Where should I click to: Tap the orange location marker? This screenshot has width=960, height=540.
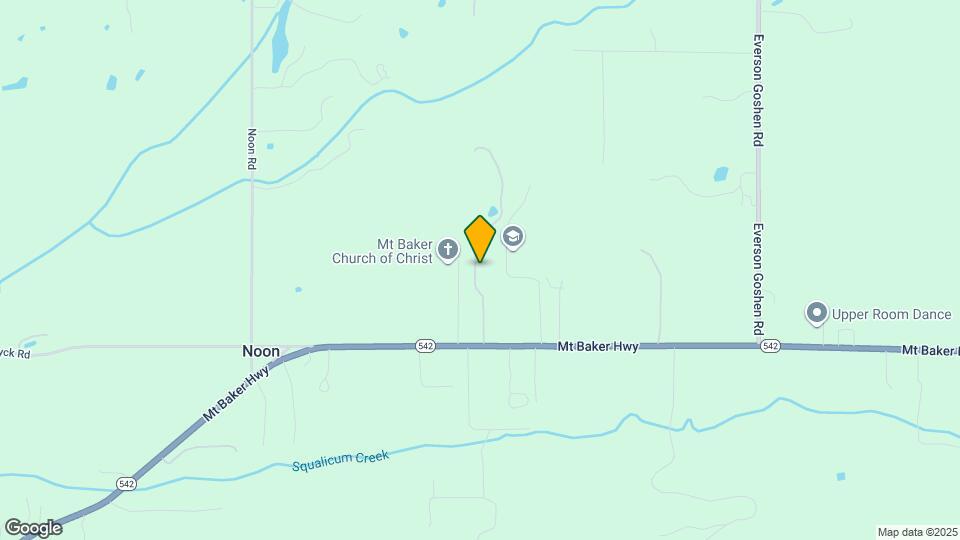pos(479,239)
